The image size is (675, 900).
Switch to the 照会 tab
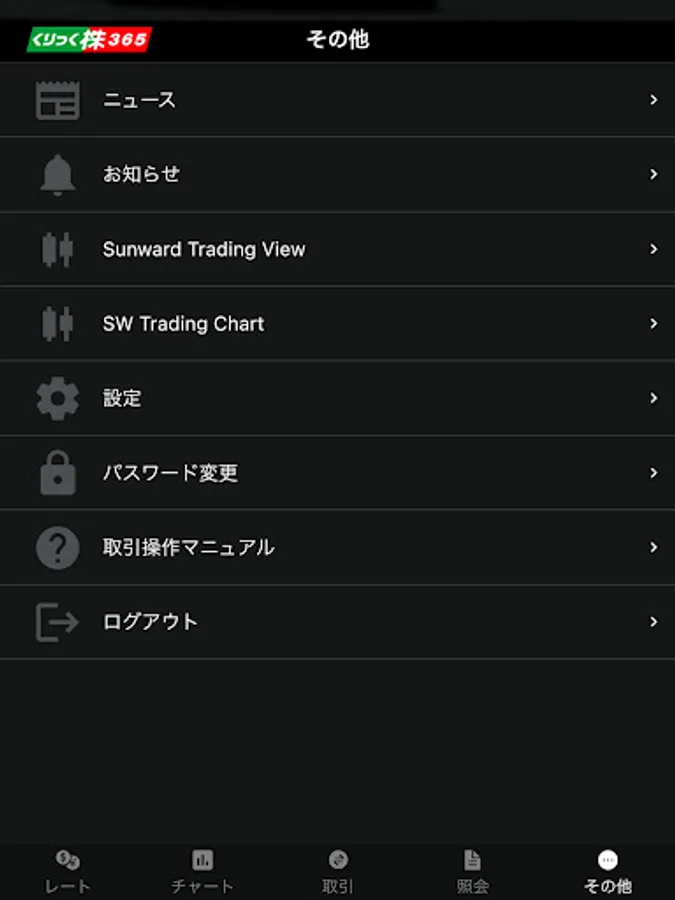point(472,872)
